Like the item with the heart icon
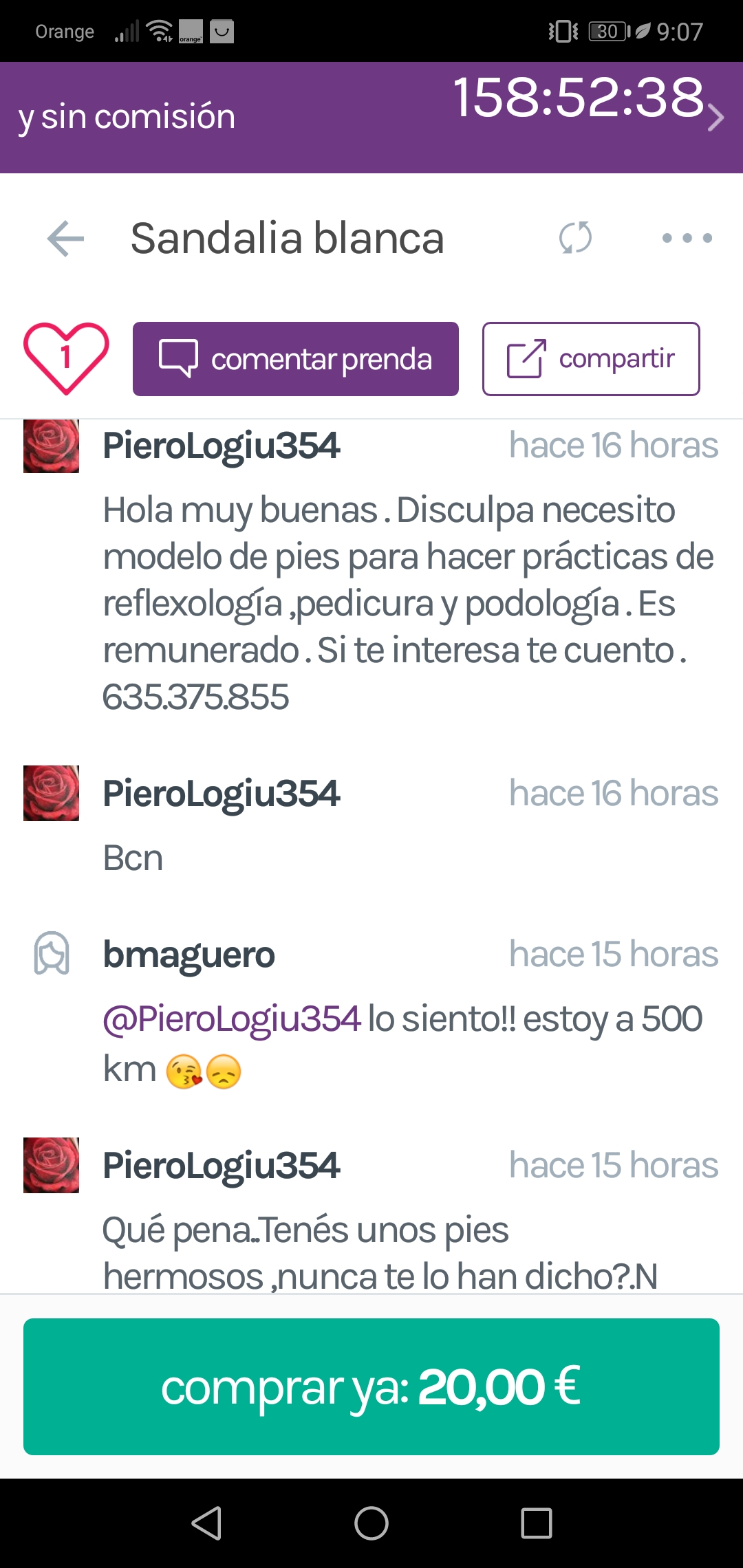Image resolution: width=743 pixels, height=1568 pixels. [66, 358]
